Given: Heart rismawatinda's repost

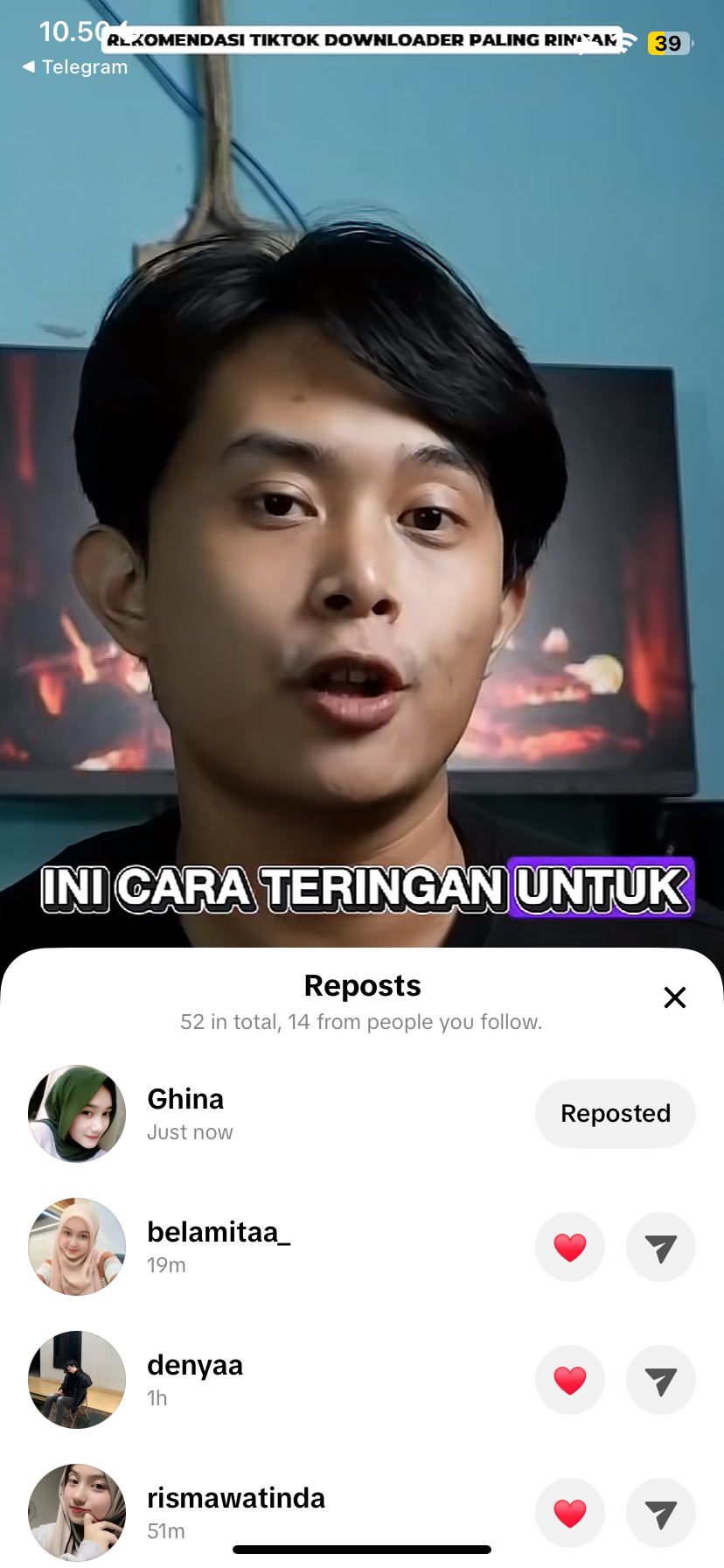Looking at the screenshot, I should 570,1513.
